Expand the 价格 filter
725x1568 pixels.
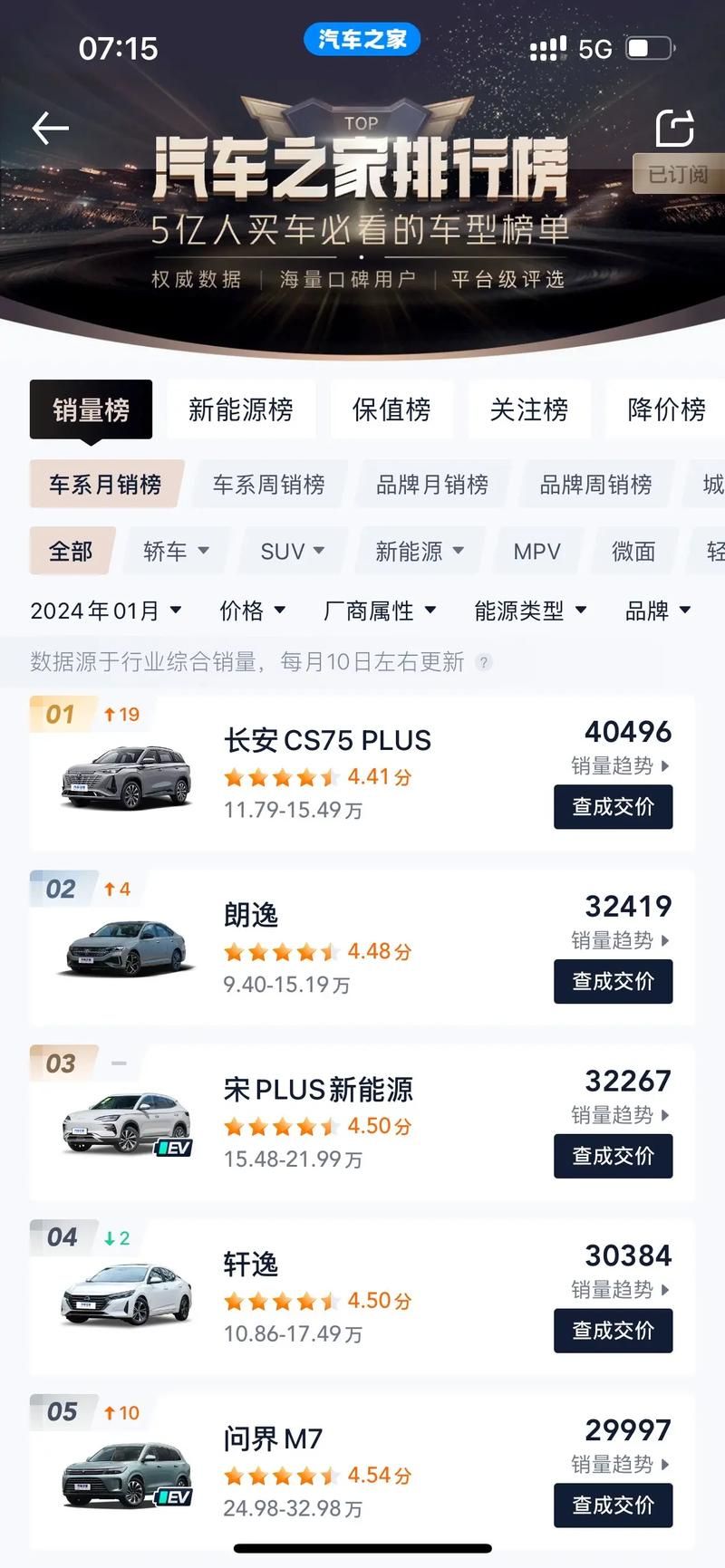[252, 611]
